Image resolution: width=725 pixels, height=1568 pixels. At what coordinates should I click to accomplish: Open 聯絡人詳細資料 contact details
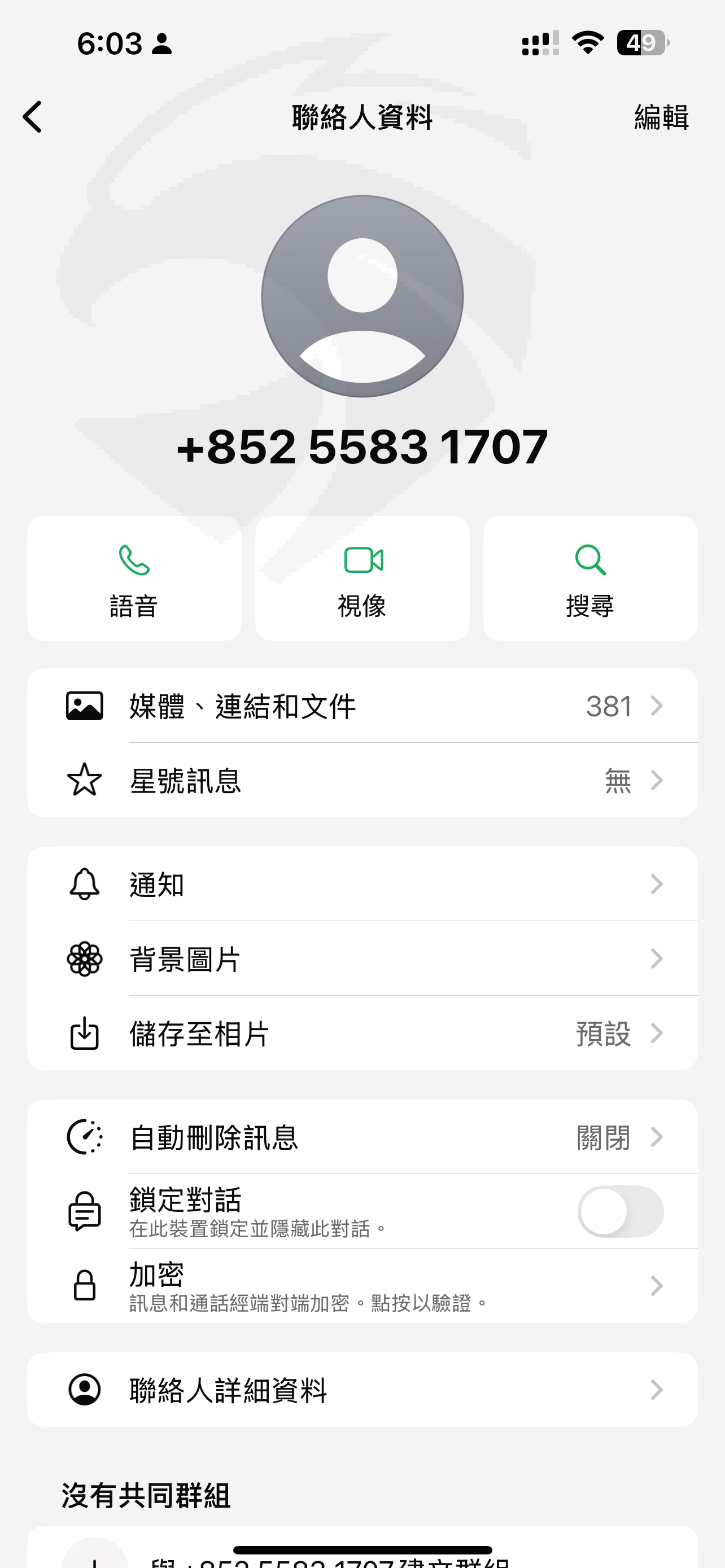(x=362, y=1390)
